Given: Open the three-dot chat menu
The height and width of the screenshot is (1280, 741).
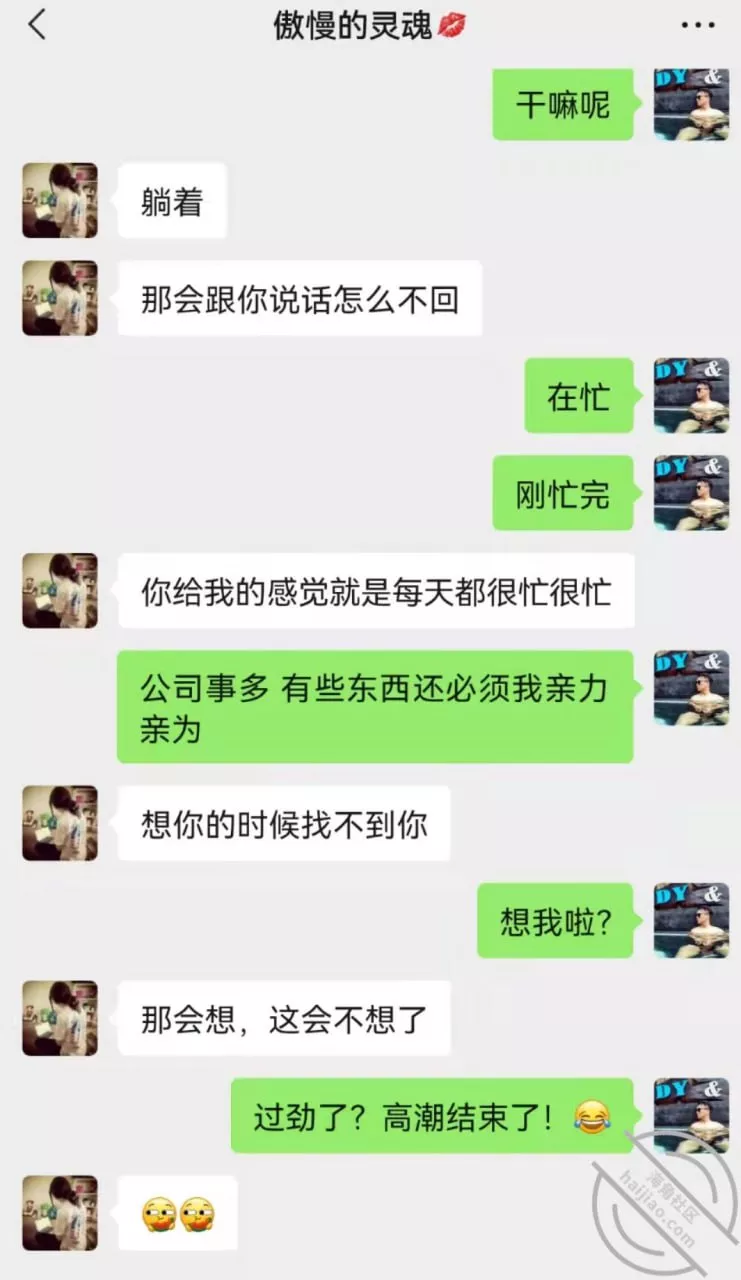Looking at the screenshot, I should [x=697, y=26].
